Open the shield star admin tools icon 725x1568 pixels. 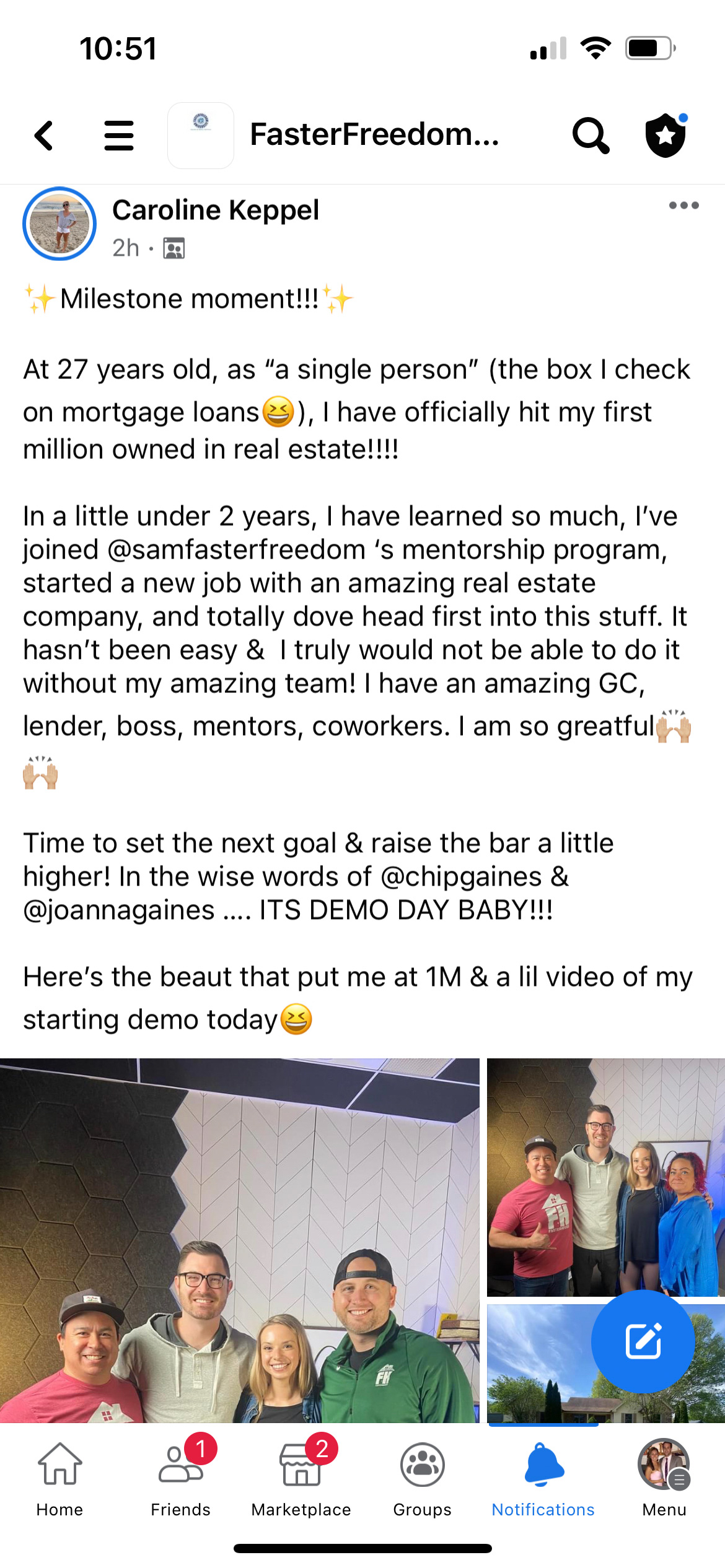coord(666,135)
